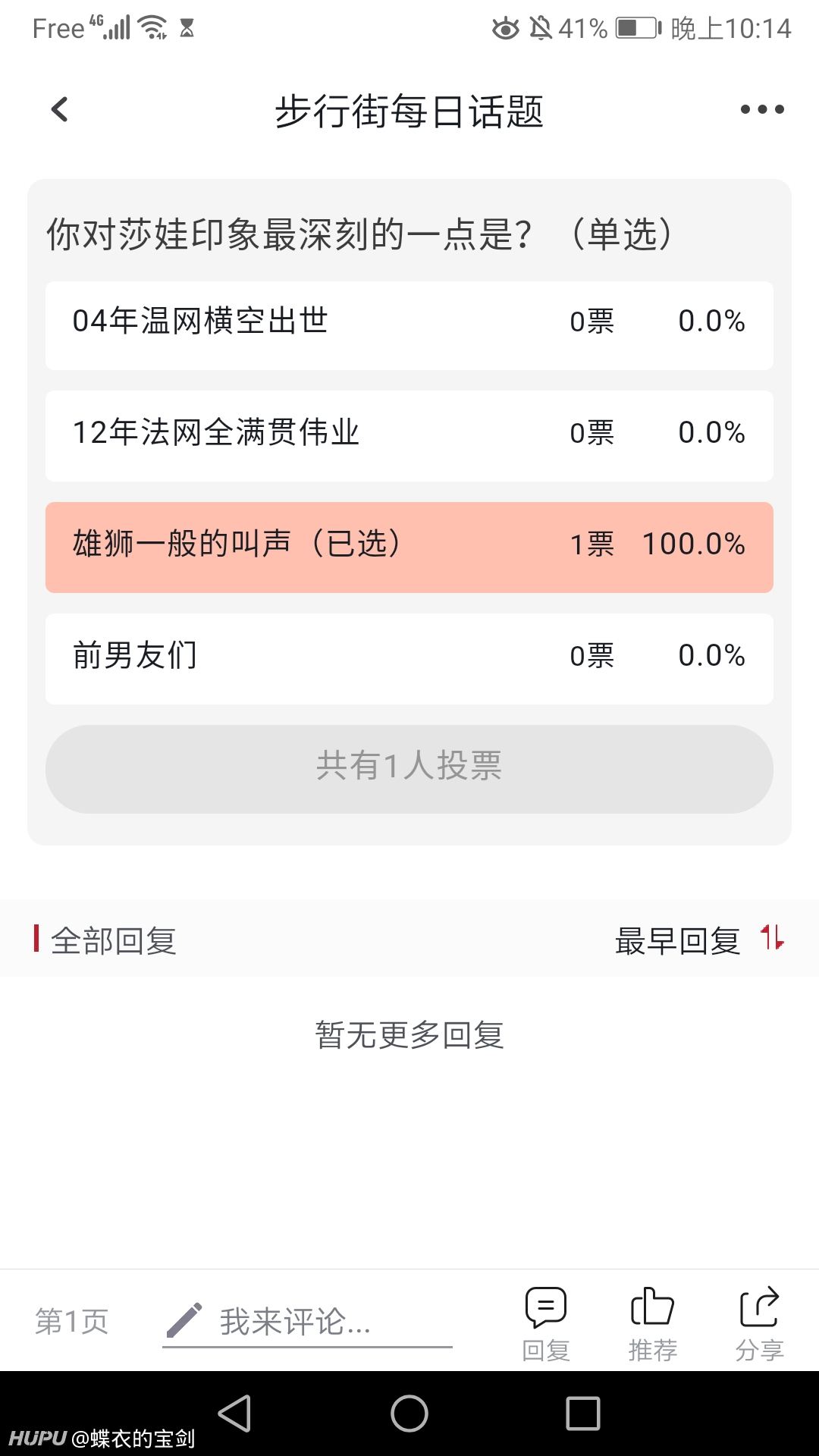819x1456 pixels.
Task: Tap the 我来评论 comment field
Action: coord(307,1323)
